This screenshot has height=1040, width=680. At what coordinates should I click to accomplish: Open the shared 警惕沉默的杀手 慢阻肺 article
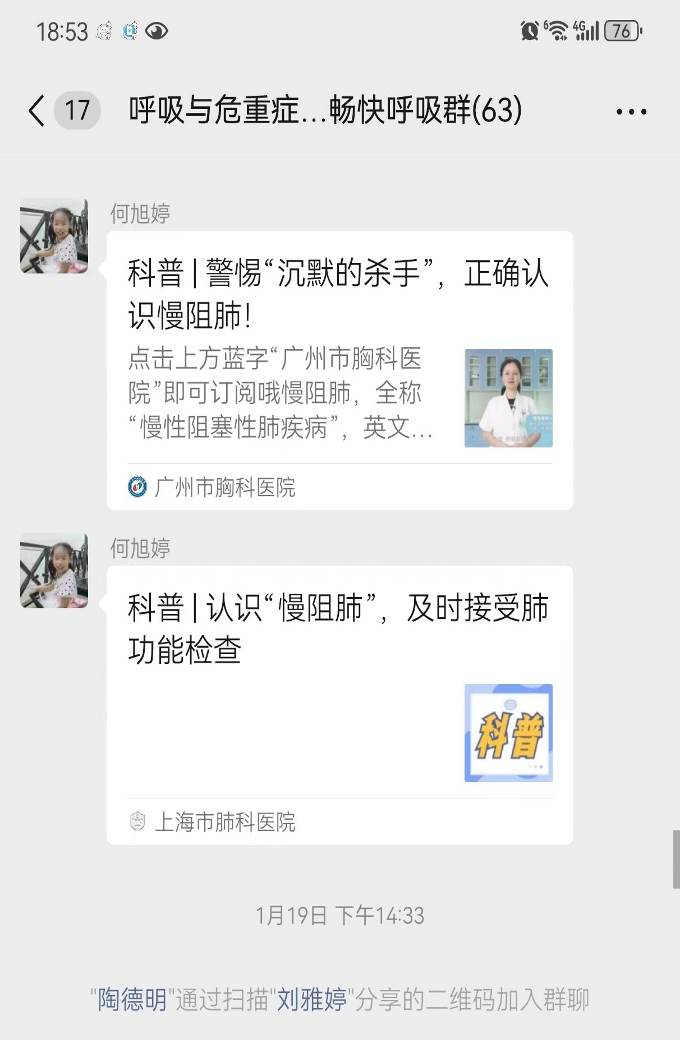pyautogui.click(x=339, y=370)
